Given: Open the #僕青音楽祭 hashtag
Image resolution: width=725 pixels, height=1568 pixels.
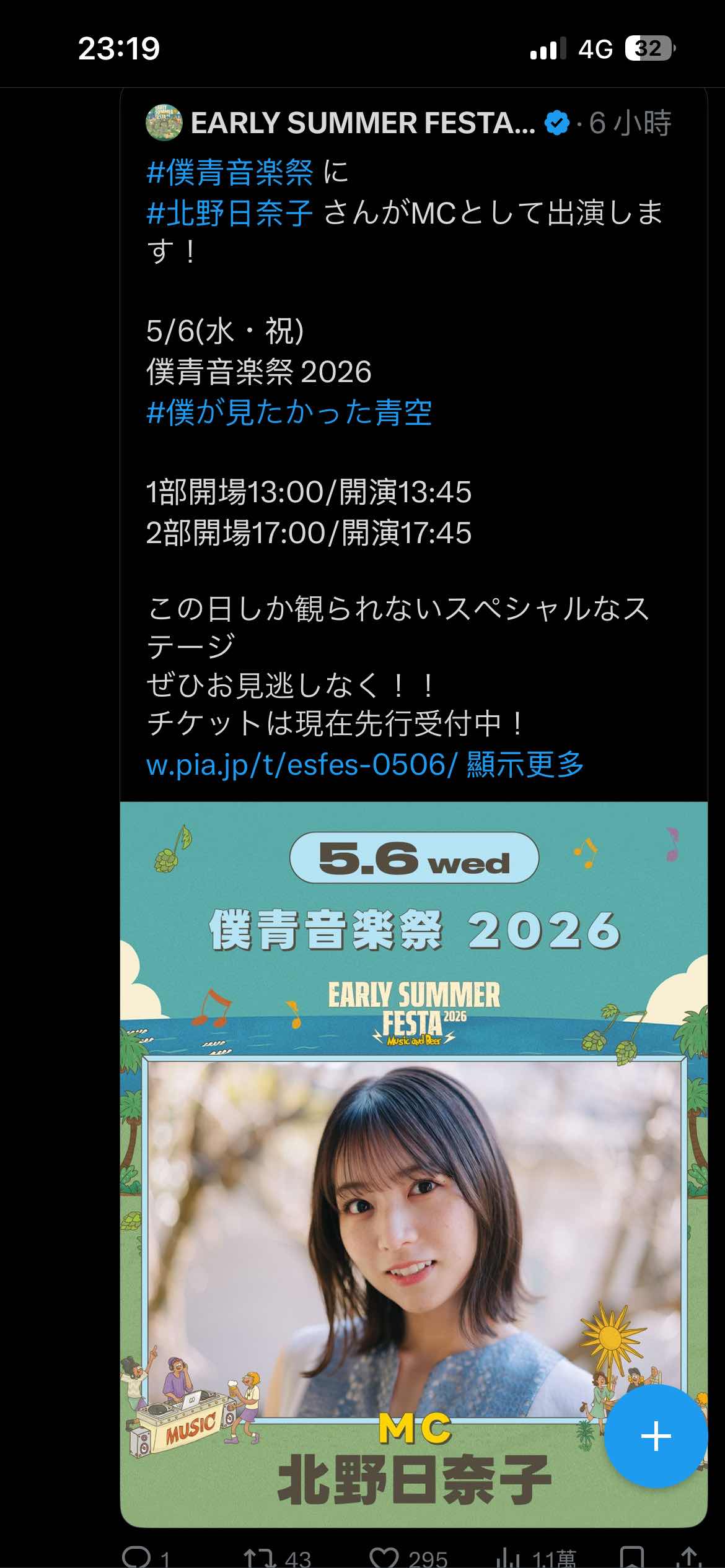Looking at the screenshot, I should coord(230,172).
